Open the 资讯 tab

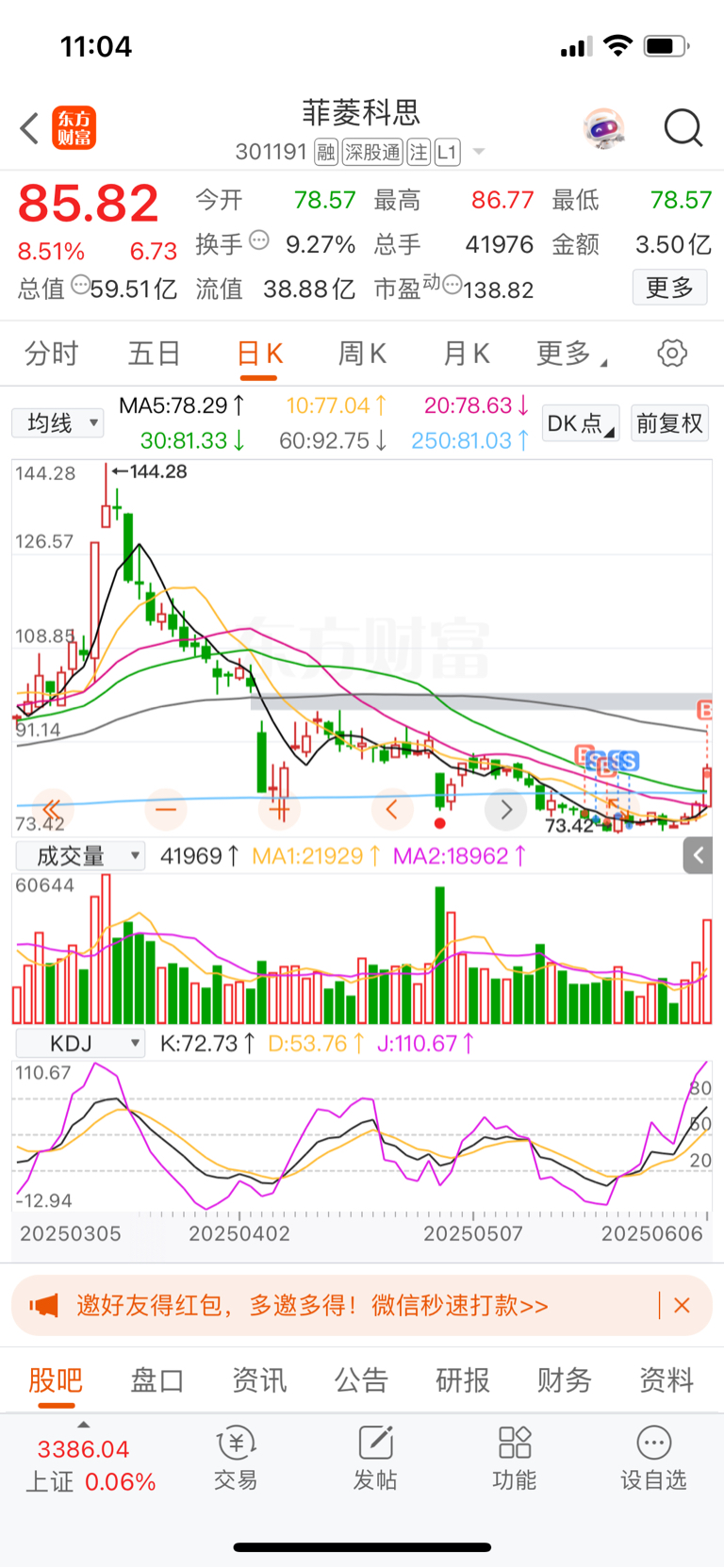coord(259,1380)
